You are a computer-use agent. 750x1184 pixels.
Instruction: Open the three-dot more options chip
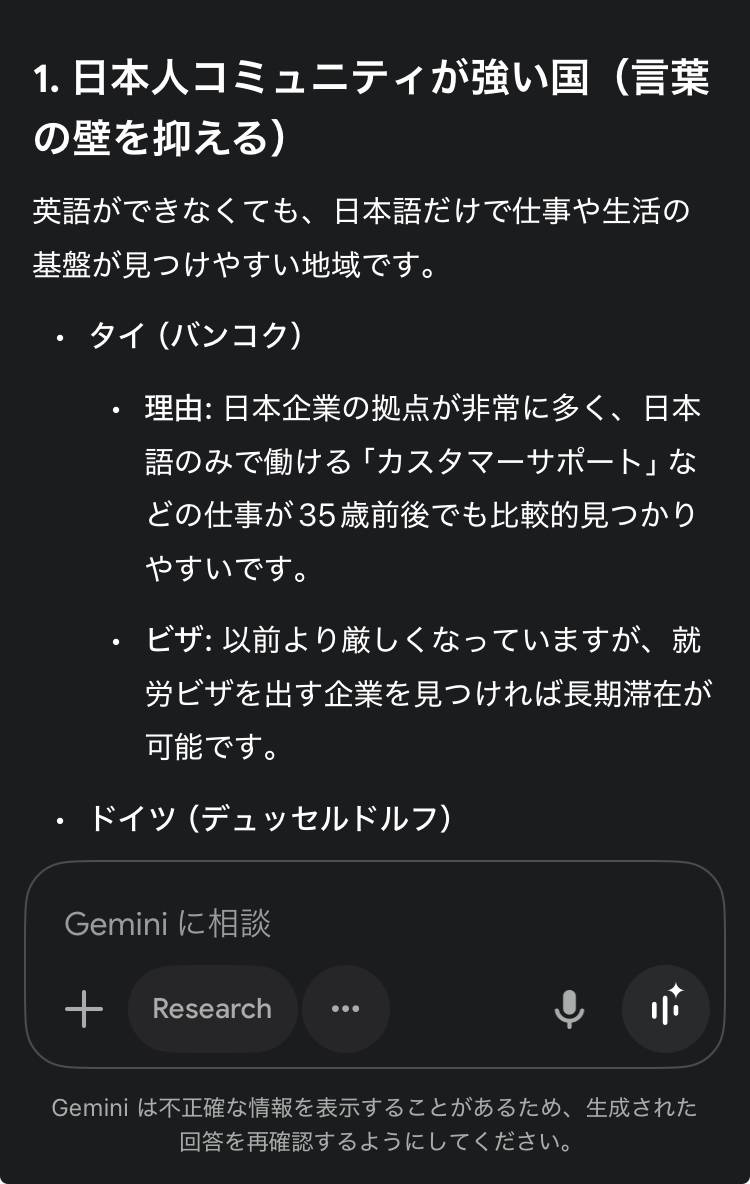tap(345, 1009)
